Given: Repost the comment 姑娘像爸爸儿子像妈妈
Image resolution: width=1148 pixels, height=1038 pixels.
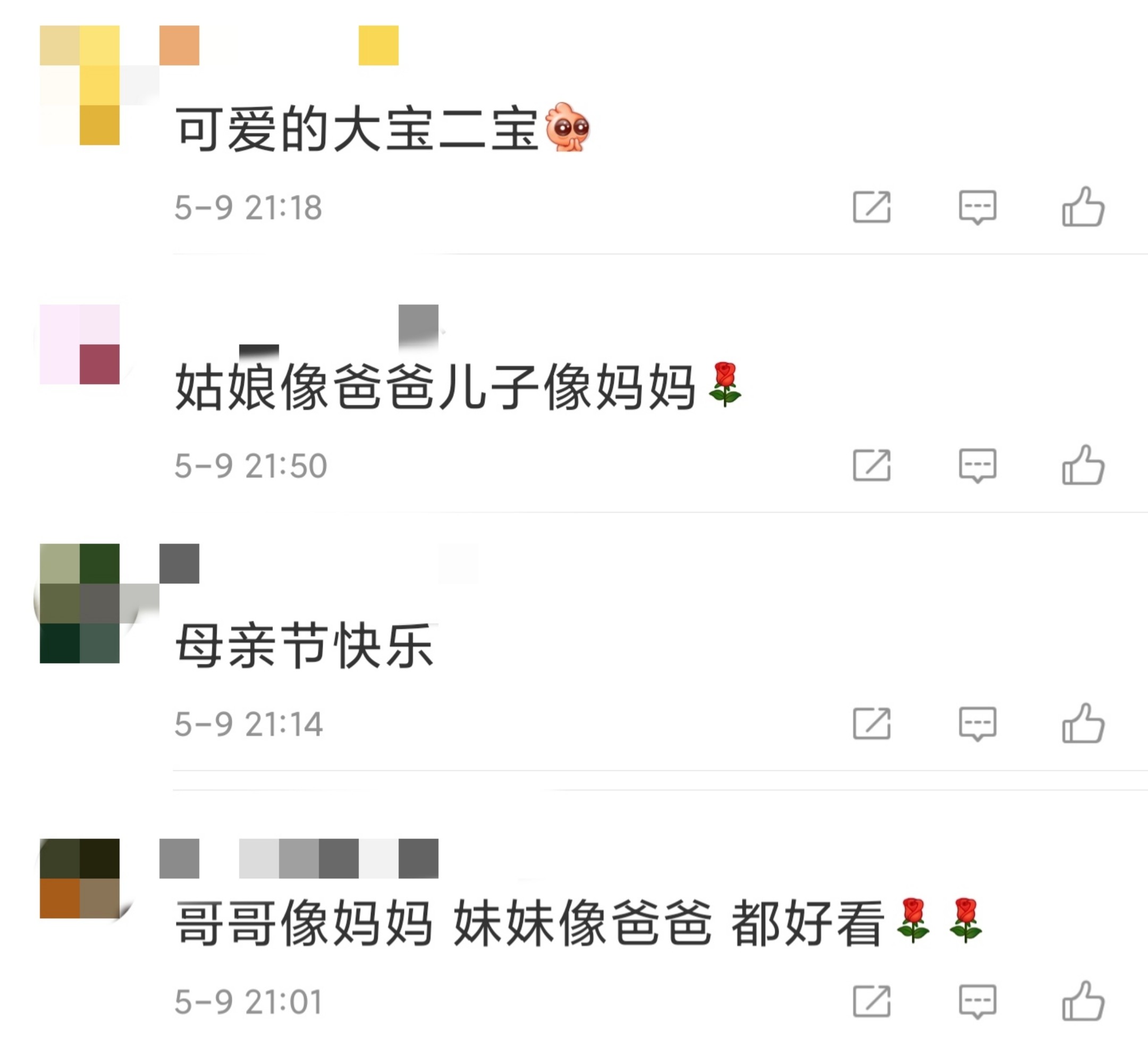Looking at the screenshot, I should [x=871, y=465].
